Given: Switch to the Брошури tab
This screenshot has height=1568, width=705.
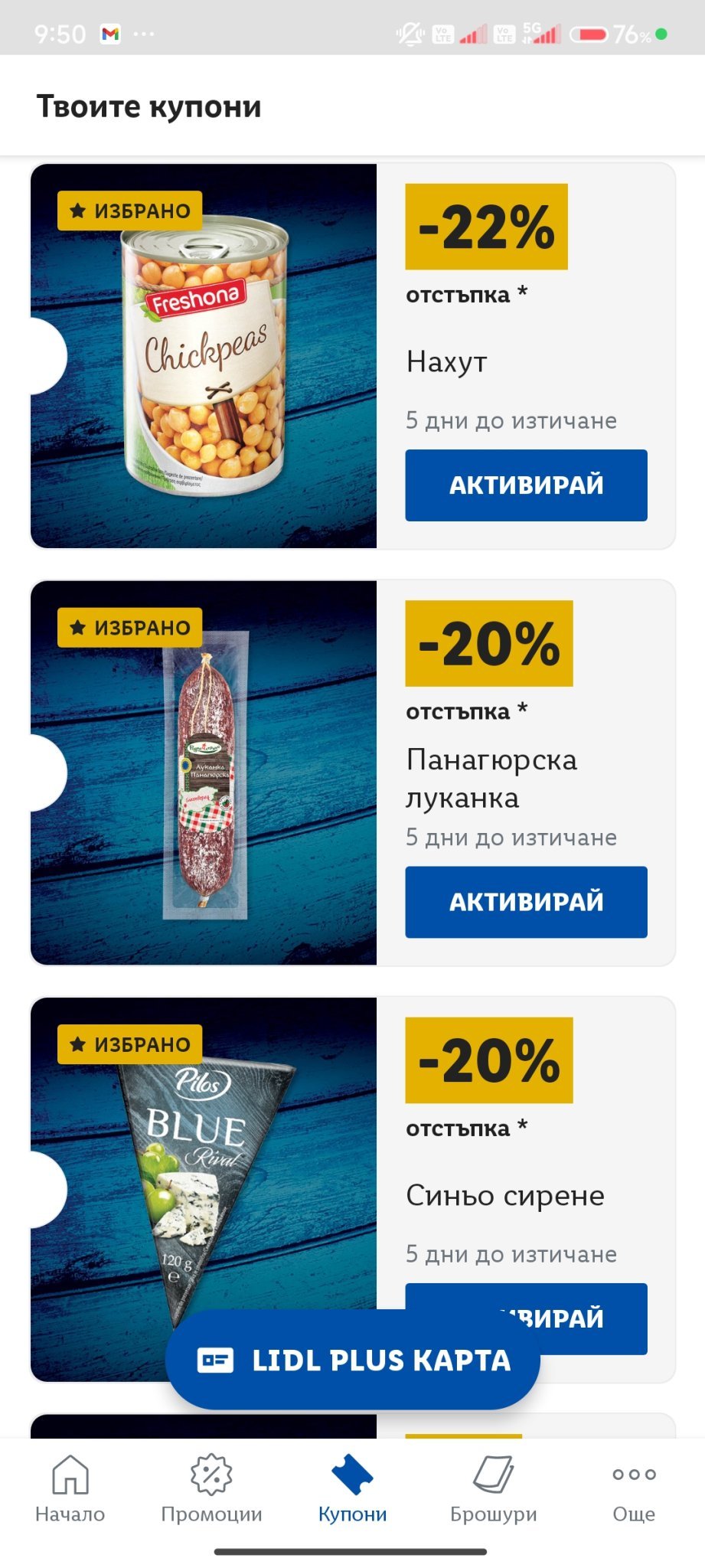Looking at the screenshot, I should (x=493, y=1488).
